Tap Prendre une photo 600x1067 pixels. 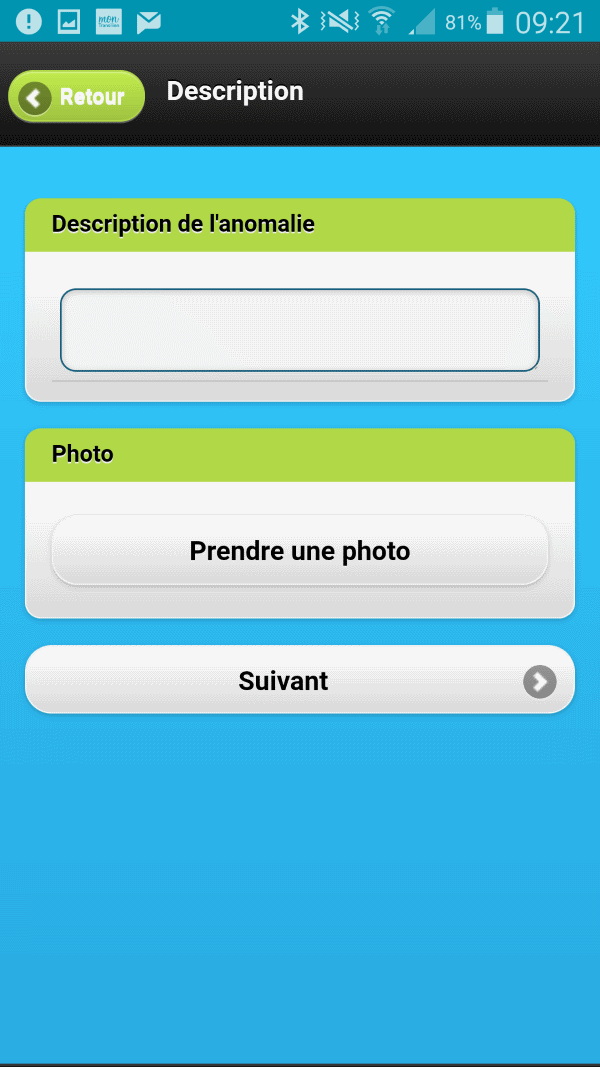300,551
